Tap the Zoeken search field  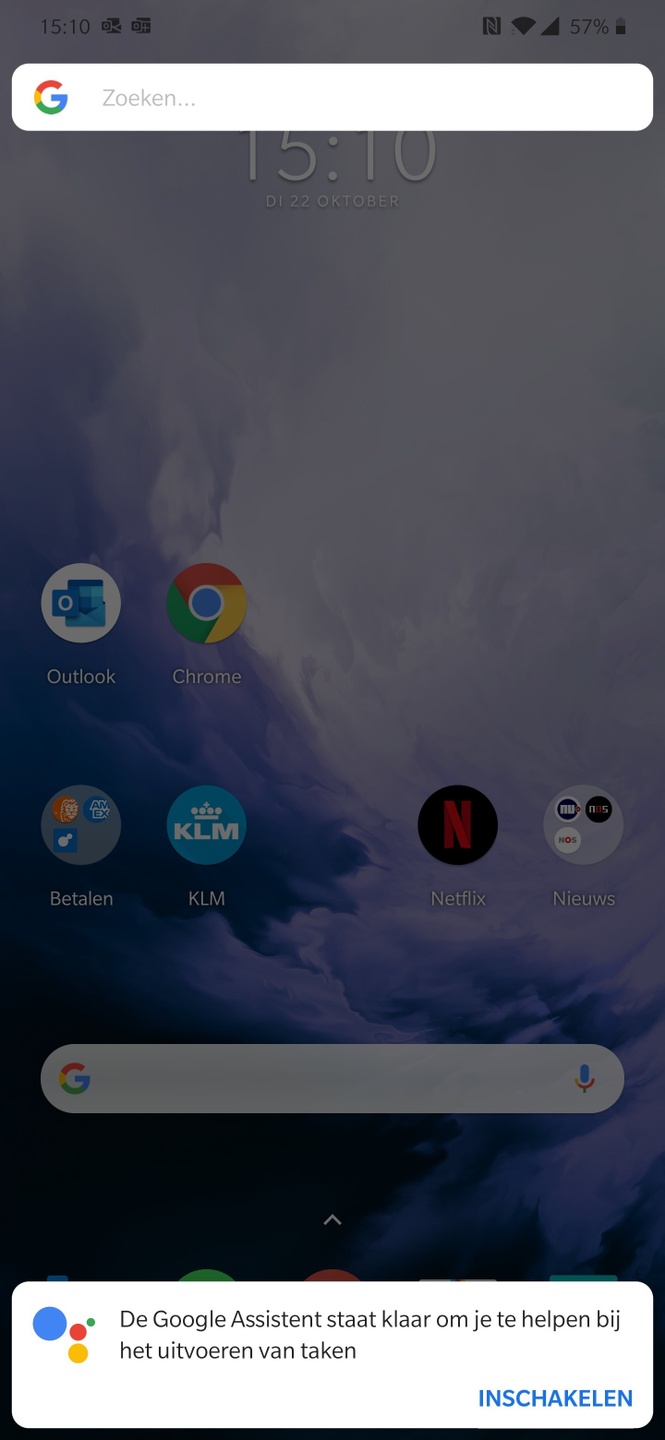350,98
